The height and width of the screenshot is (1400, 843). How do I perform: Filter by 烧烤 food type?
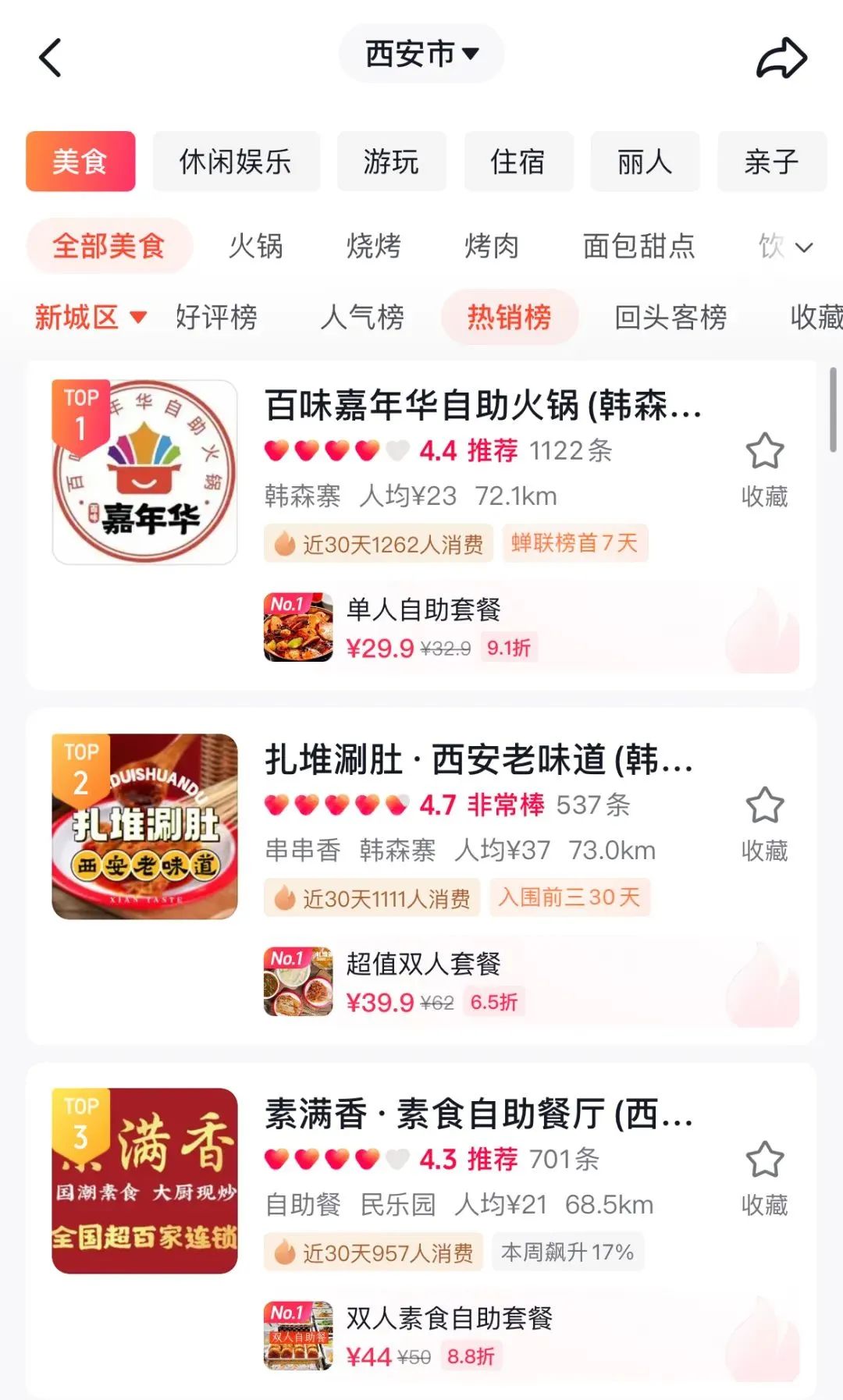(374, 247)
